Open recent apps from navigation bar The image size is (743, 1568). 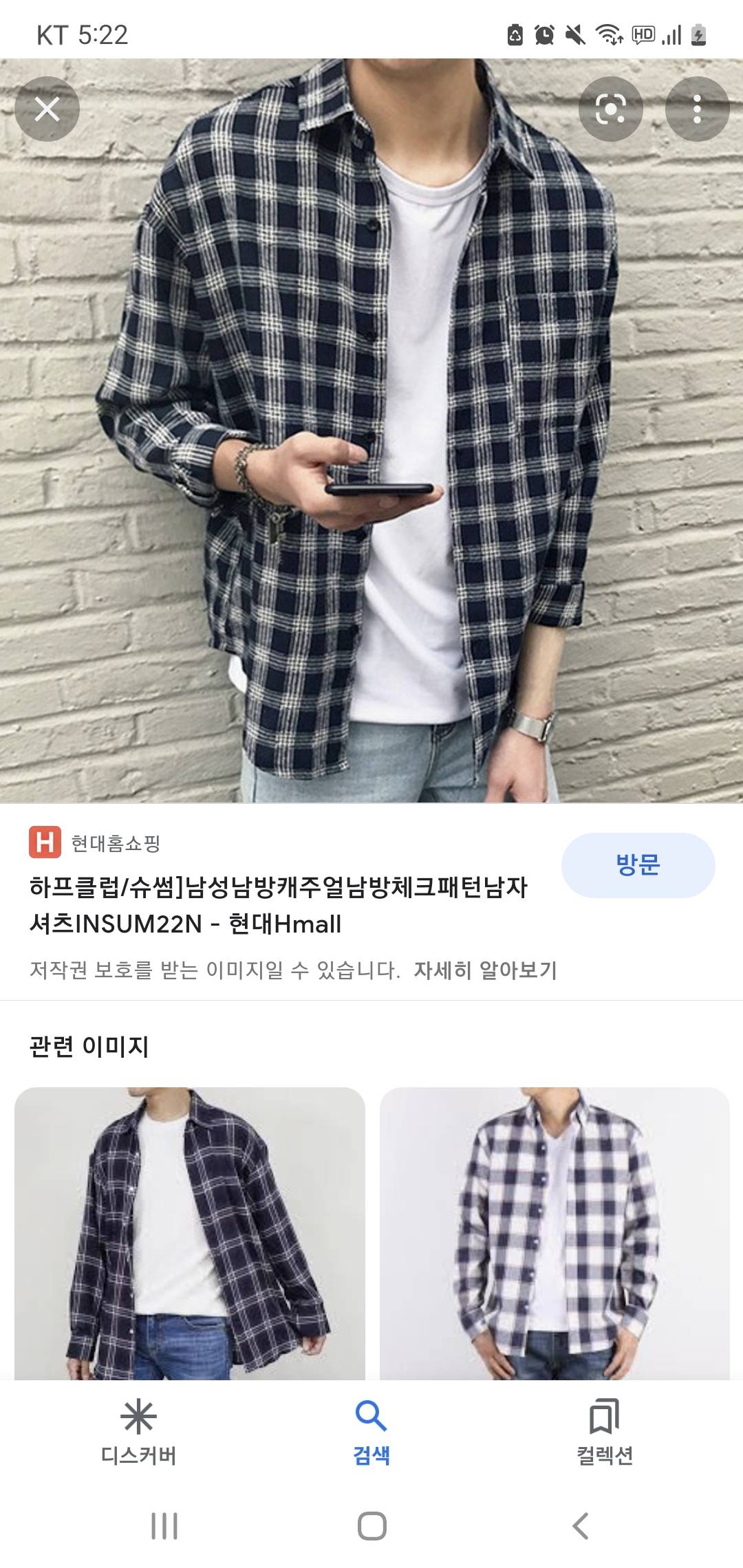pyautogui.click(x=164, y=1525)
